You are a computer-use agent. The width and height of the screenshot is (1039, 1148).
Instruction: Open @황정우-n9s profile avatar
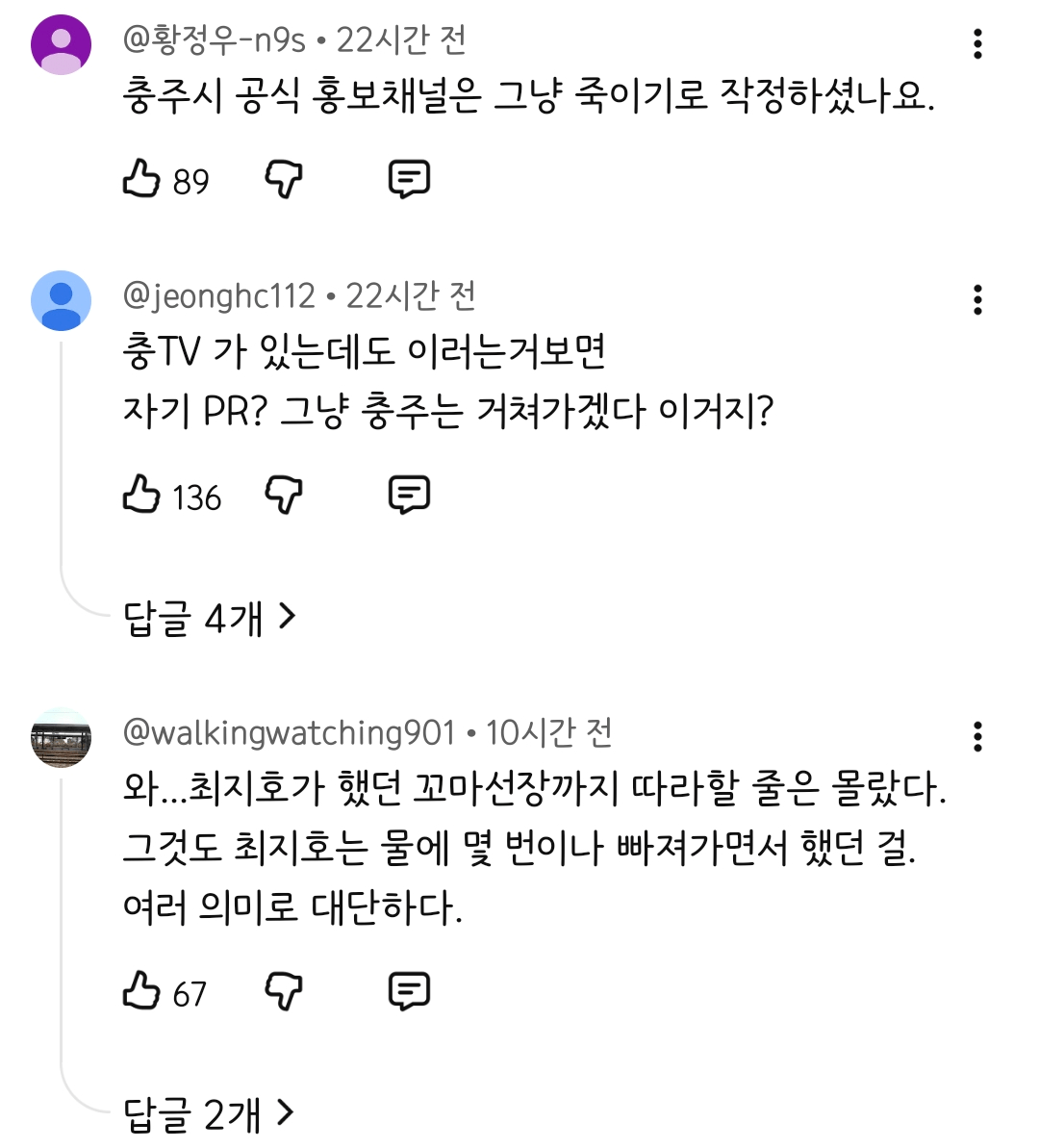(61, 44)
